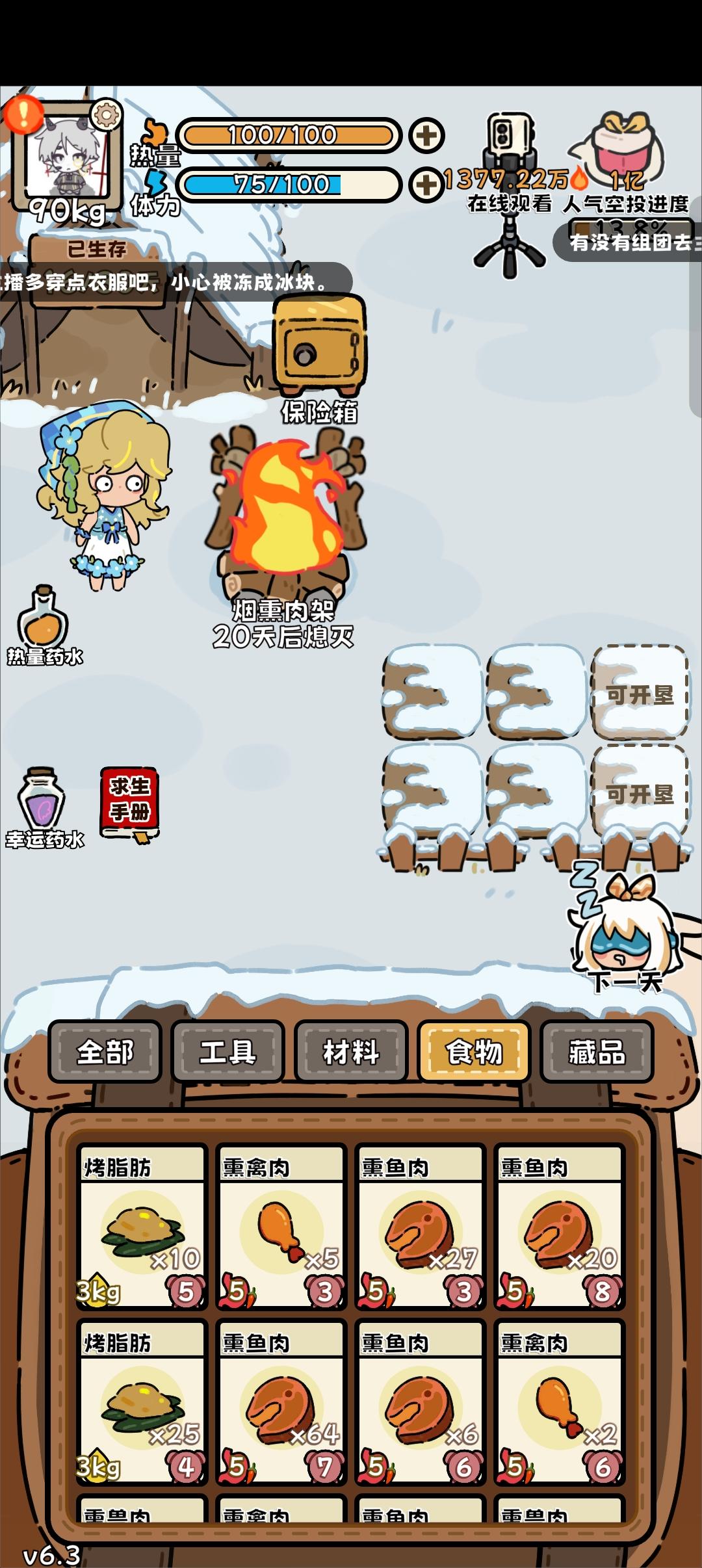
Task: Switch to the 藏品 tab
Action: [597, 1053]
